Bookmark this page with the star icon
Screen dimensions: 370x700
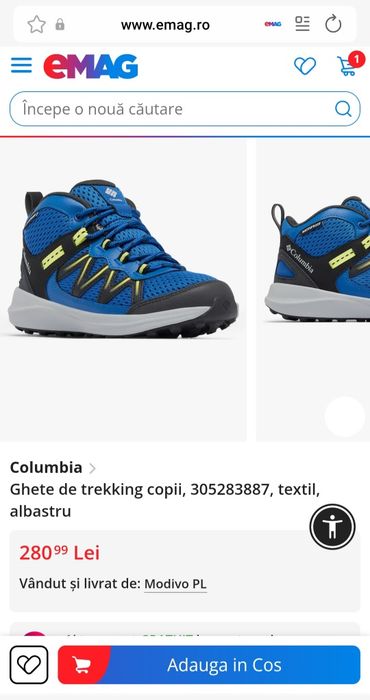[x=36, y=25]
